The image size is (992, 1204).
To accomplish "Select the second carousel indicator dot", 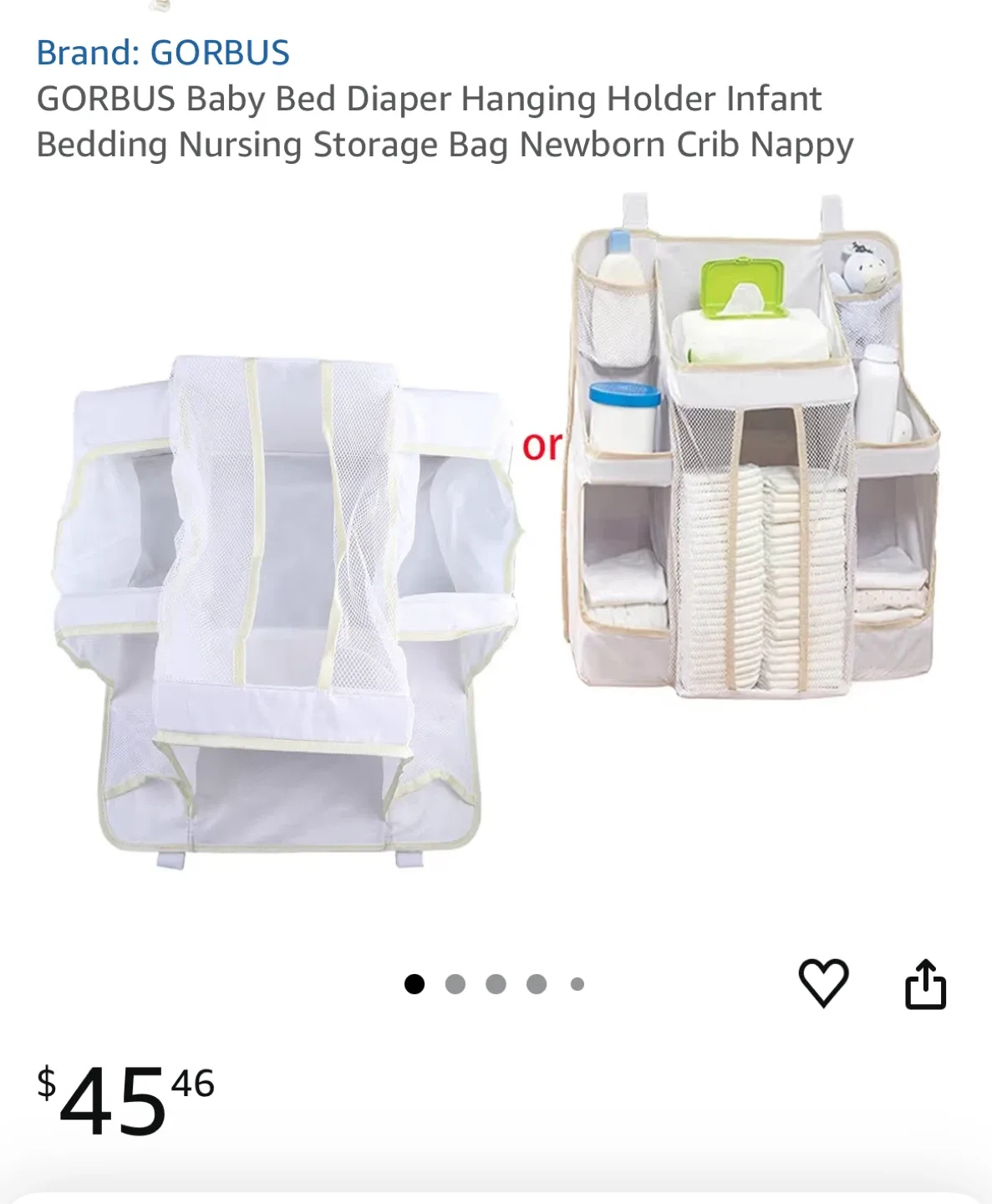I will point(456,984).
